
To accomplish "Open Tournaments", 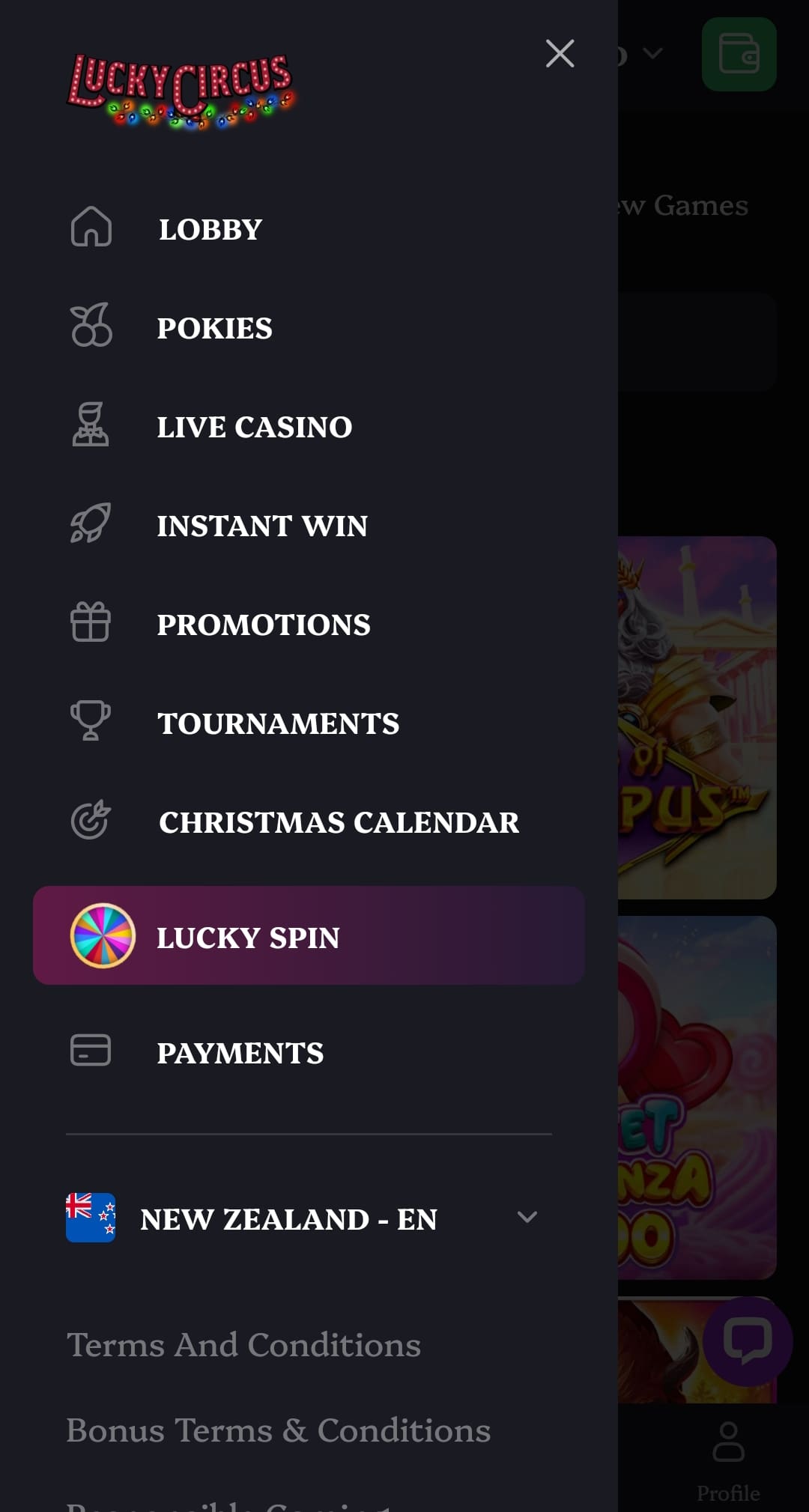I will tap(278, 723).
